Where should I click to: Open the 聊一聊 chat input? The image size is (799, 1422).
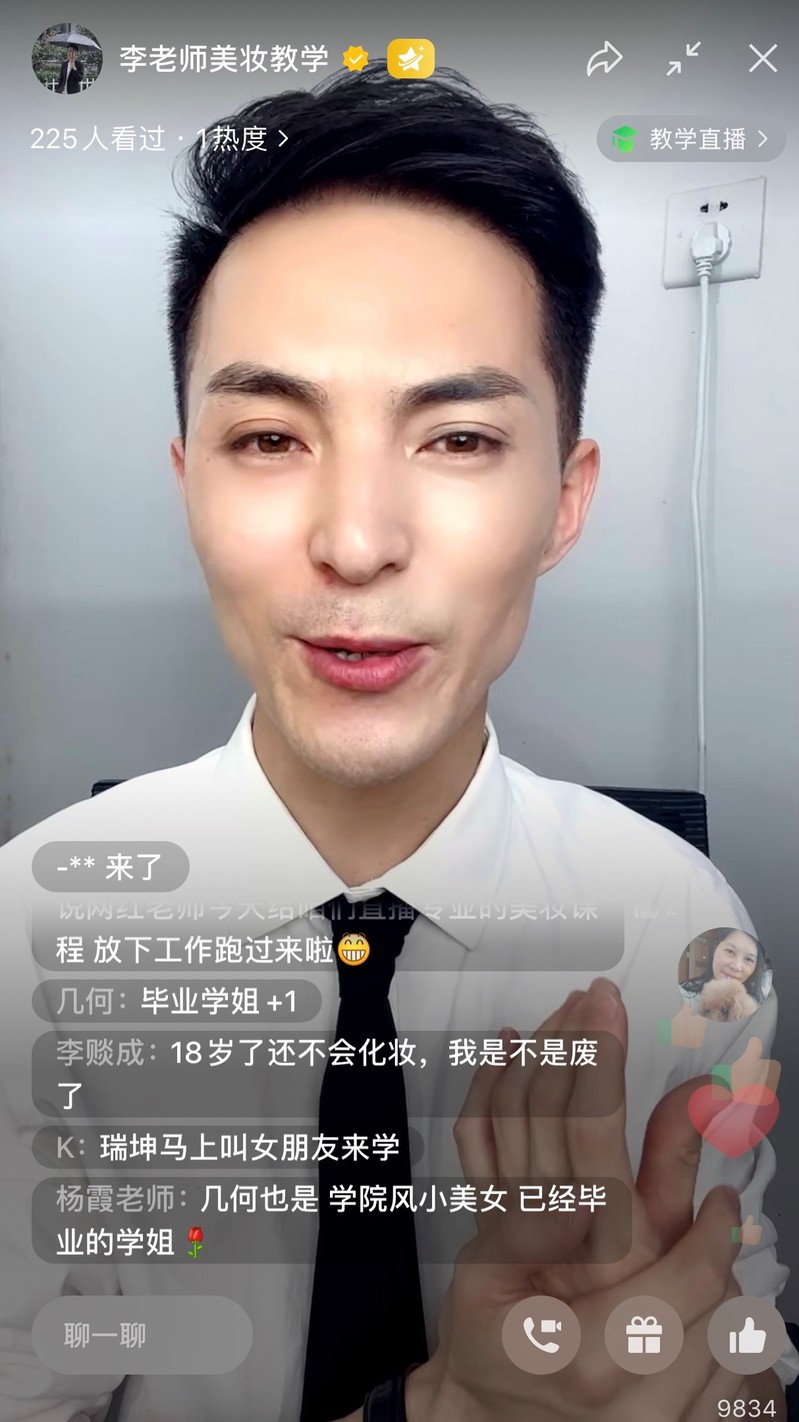pyautogui.click(x=141, y=1334)
